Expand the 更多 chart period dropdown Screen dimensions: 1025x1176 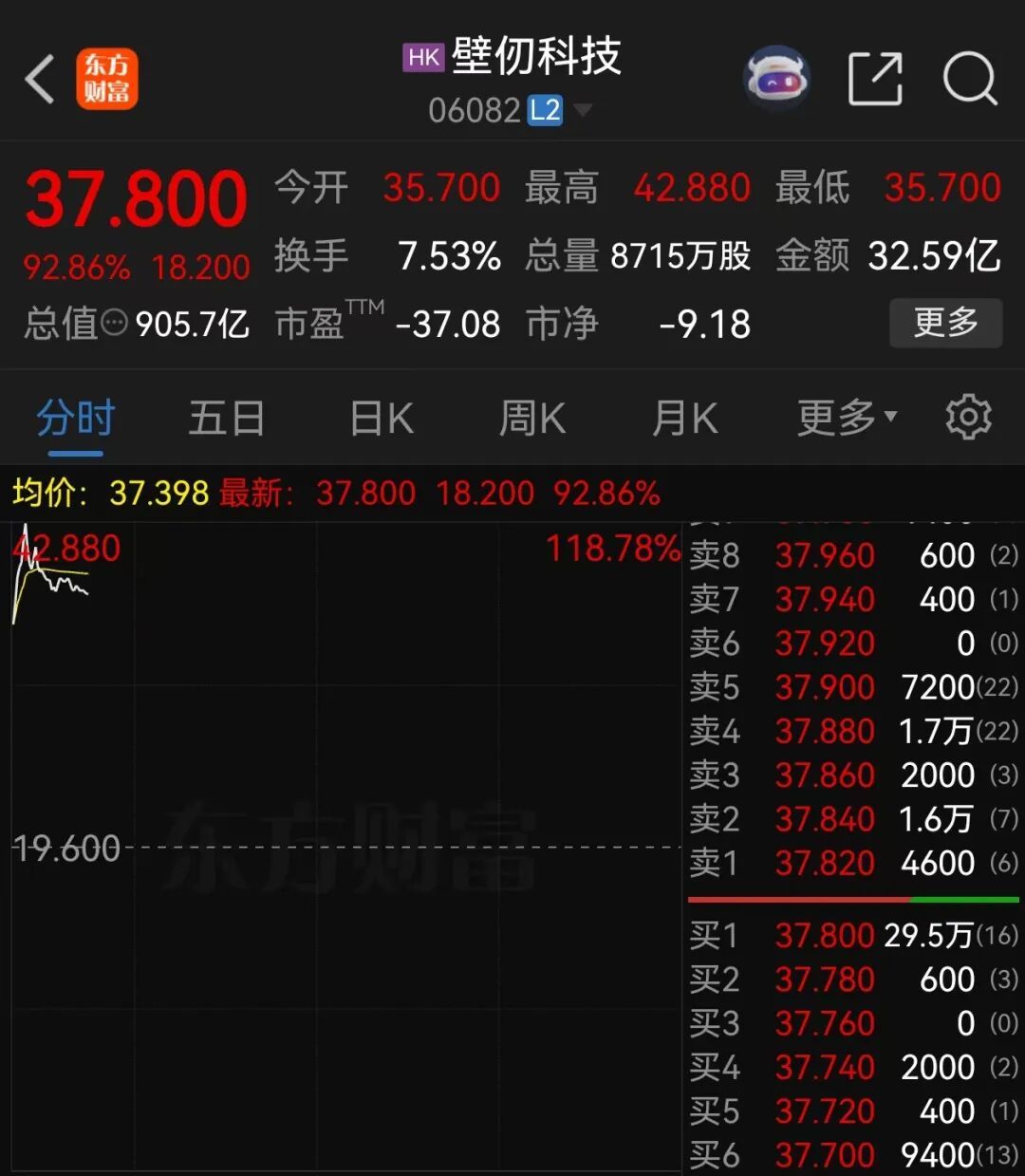click(x=846, y=418)
